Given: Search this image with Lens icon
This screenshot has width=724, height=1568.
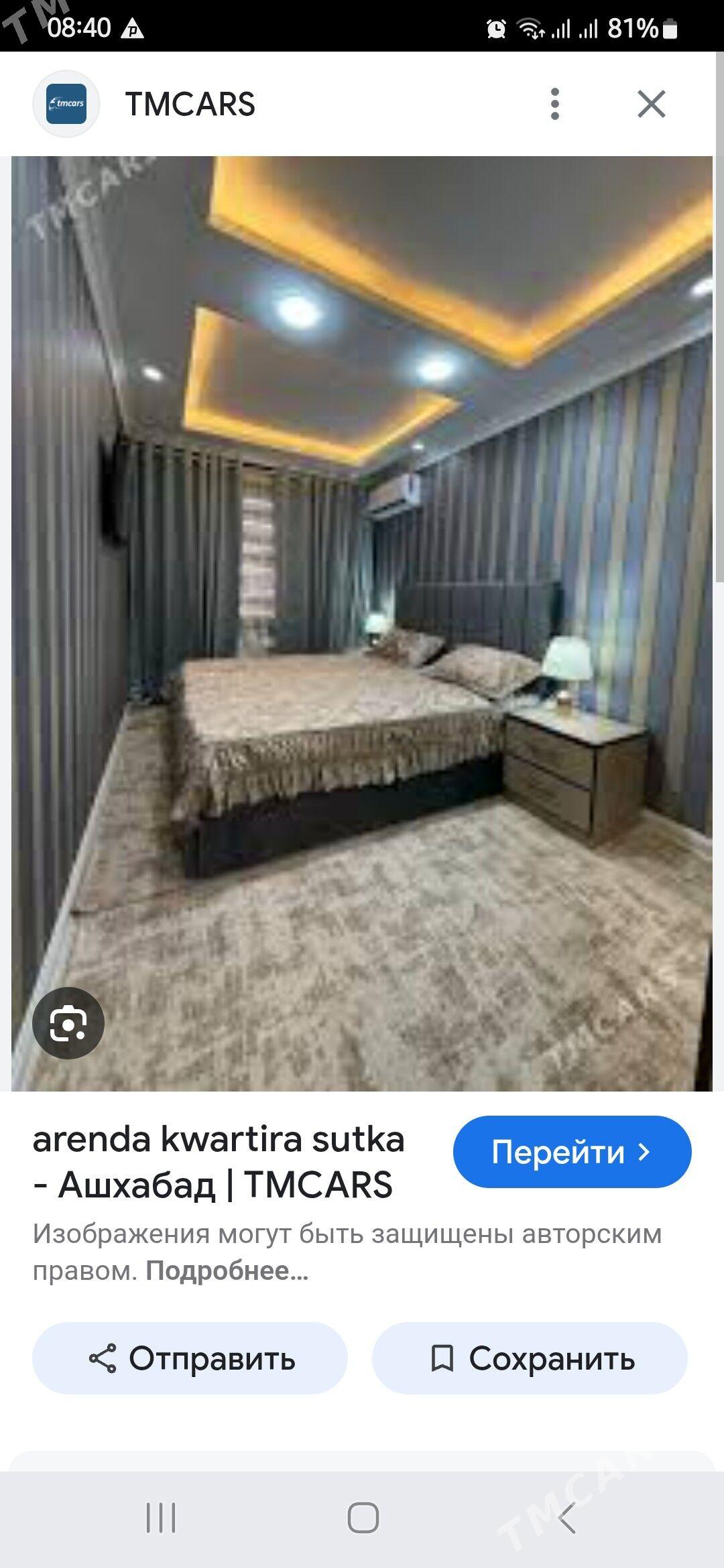Looking at the screenshot, I should pos(68,1023).
